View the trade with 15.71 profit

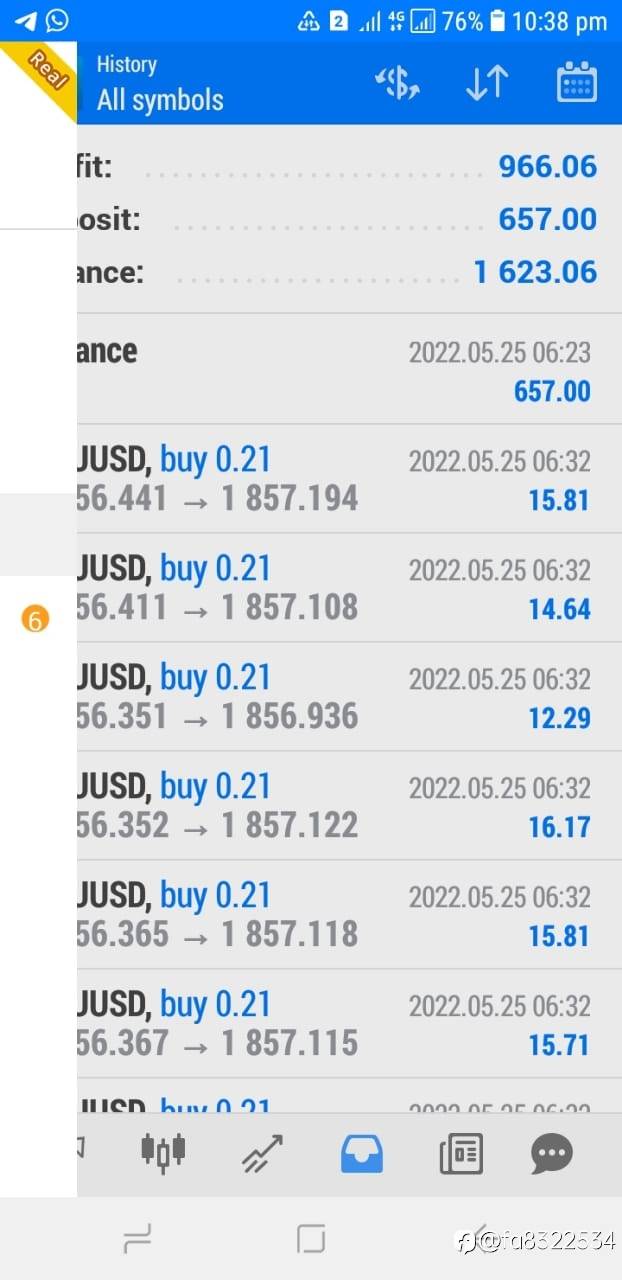[340, 1024]
